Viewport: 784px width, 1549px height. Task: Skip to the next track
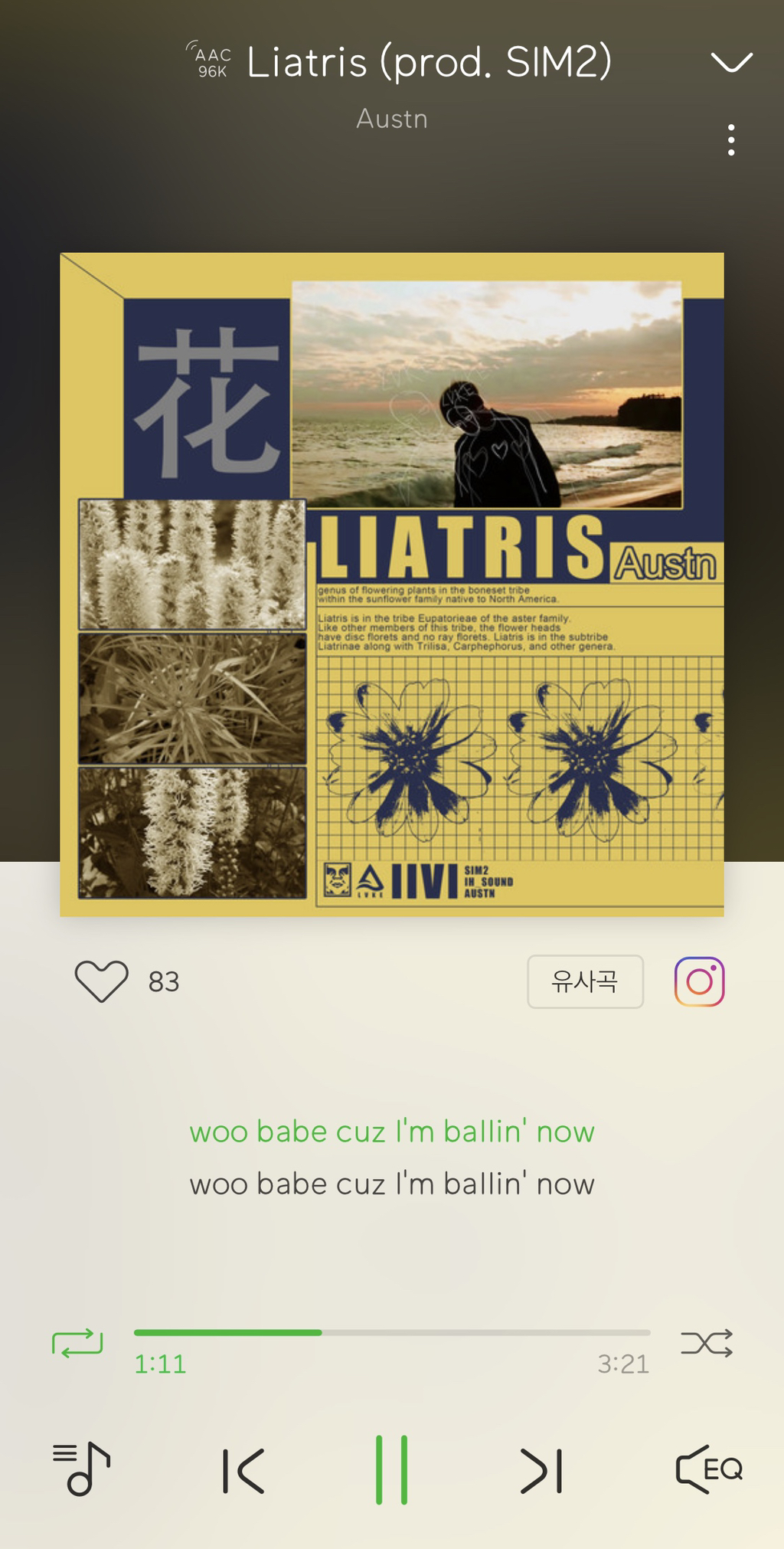point(541,1470)
